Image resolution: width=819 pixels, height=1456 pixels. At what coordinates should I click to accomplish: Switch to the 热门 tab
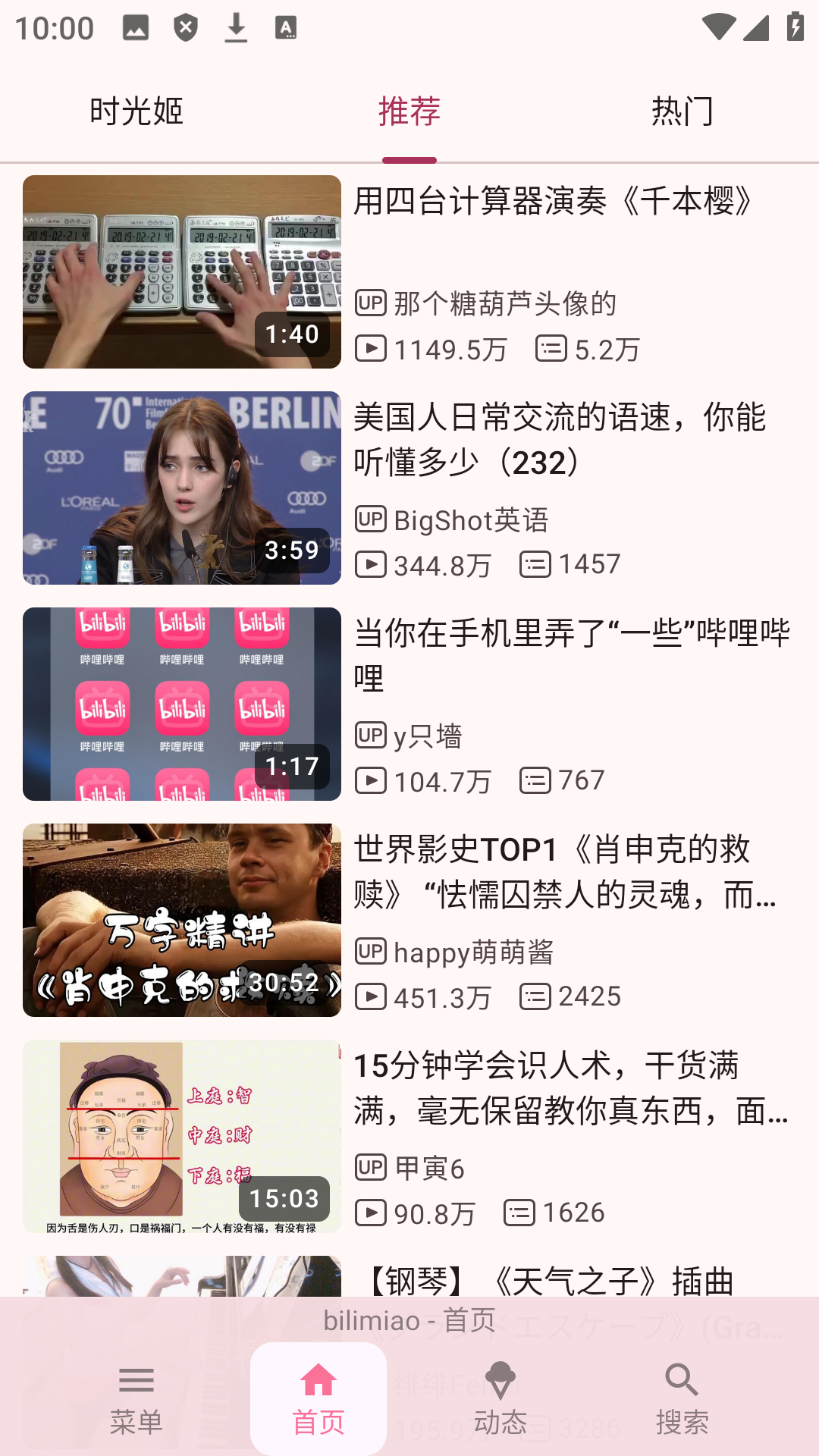[x=682, y=111]
